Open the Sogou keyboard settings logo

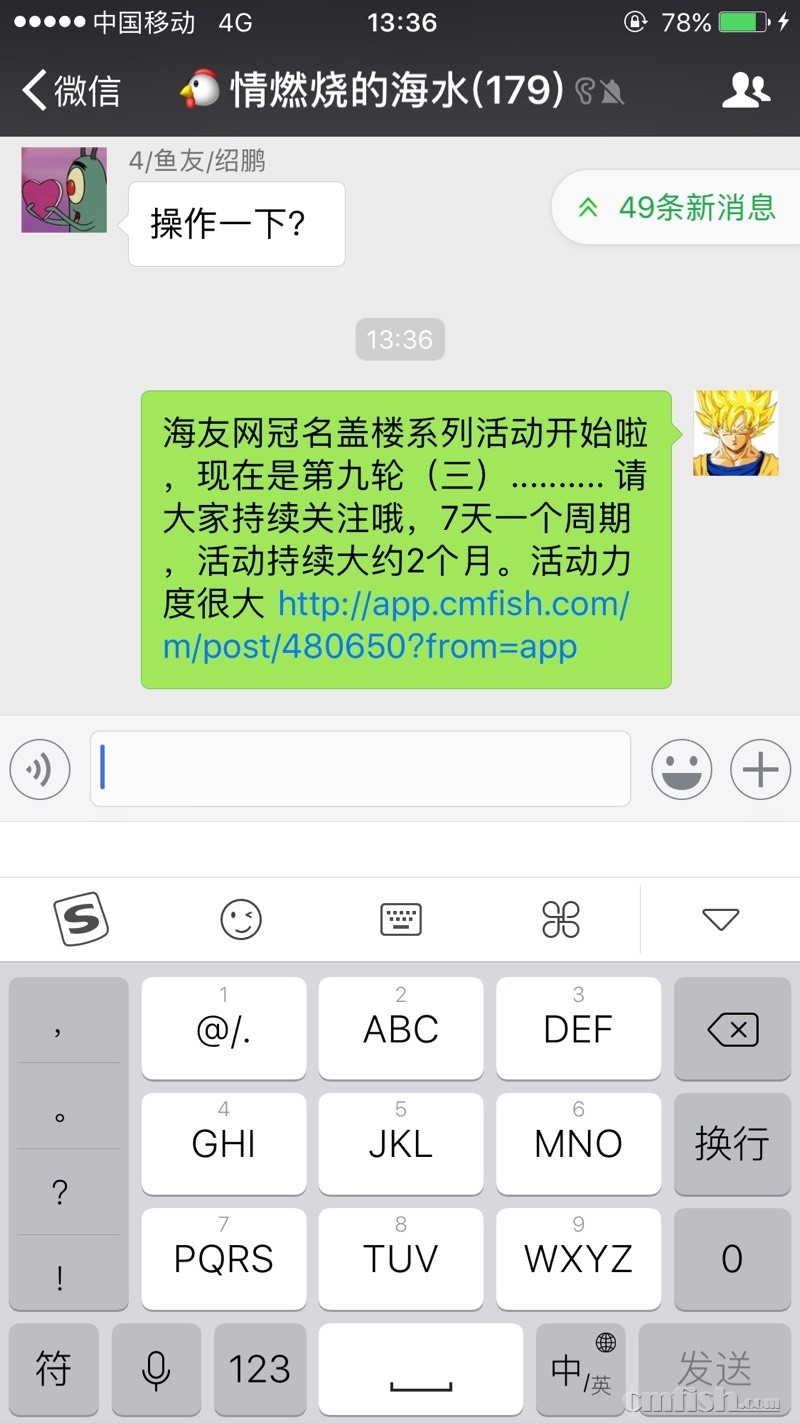click(80, 919)
